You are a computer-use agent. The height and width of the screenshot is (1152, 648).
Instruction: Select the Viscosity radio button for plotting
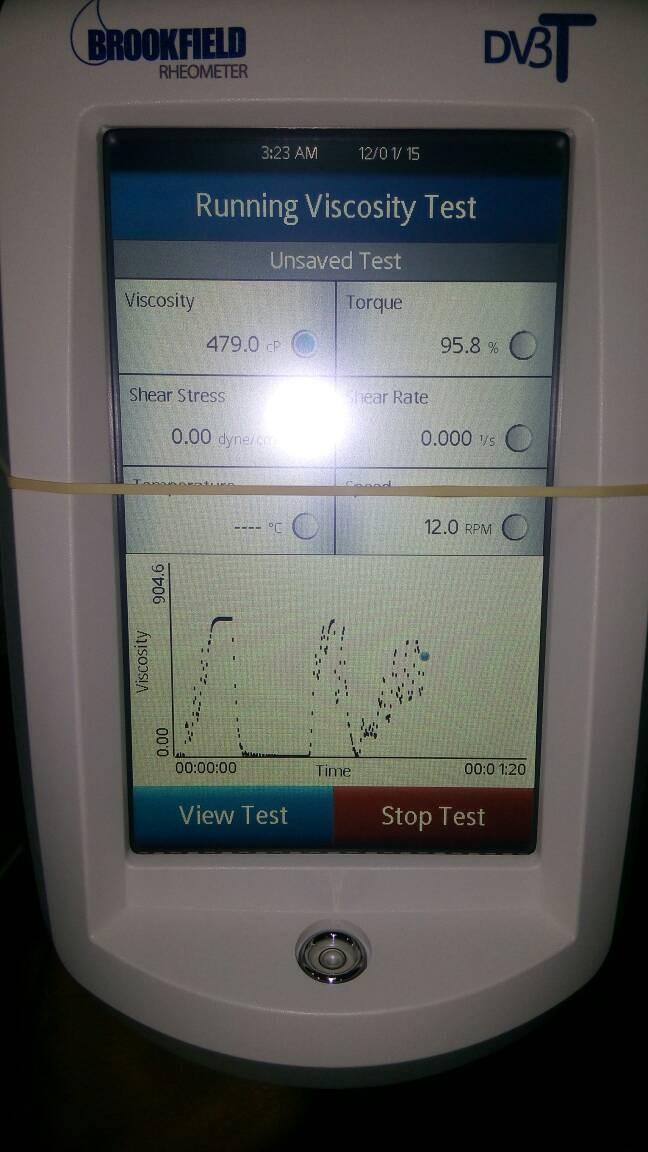click(305, 345)
